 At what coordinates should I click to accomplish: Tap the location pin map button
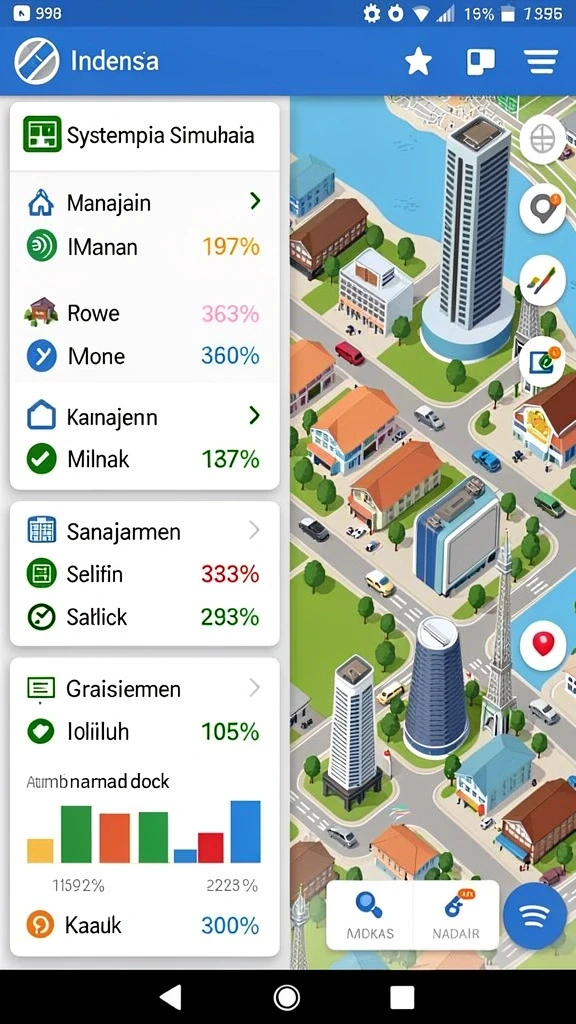[542, 210]
